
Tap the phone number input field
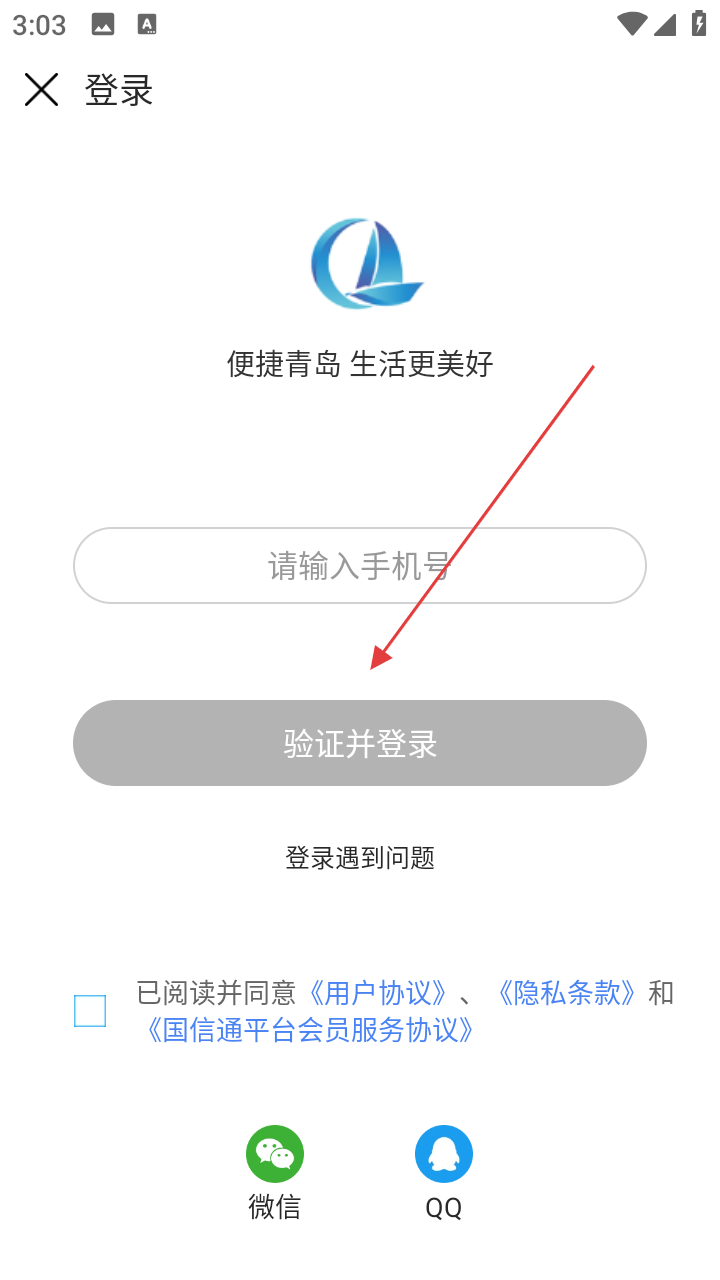[360, 566]
